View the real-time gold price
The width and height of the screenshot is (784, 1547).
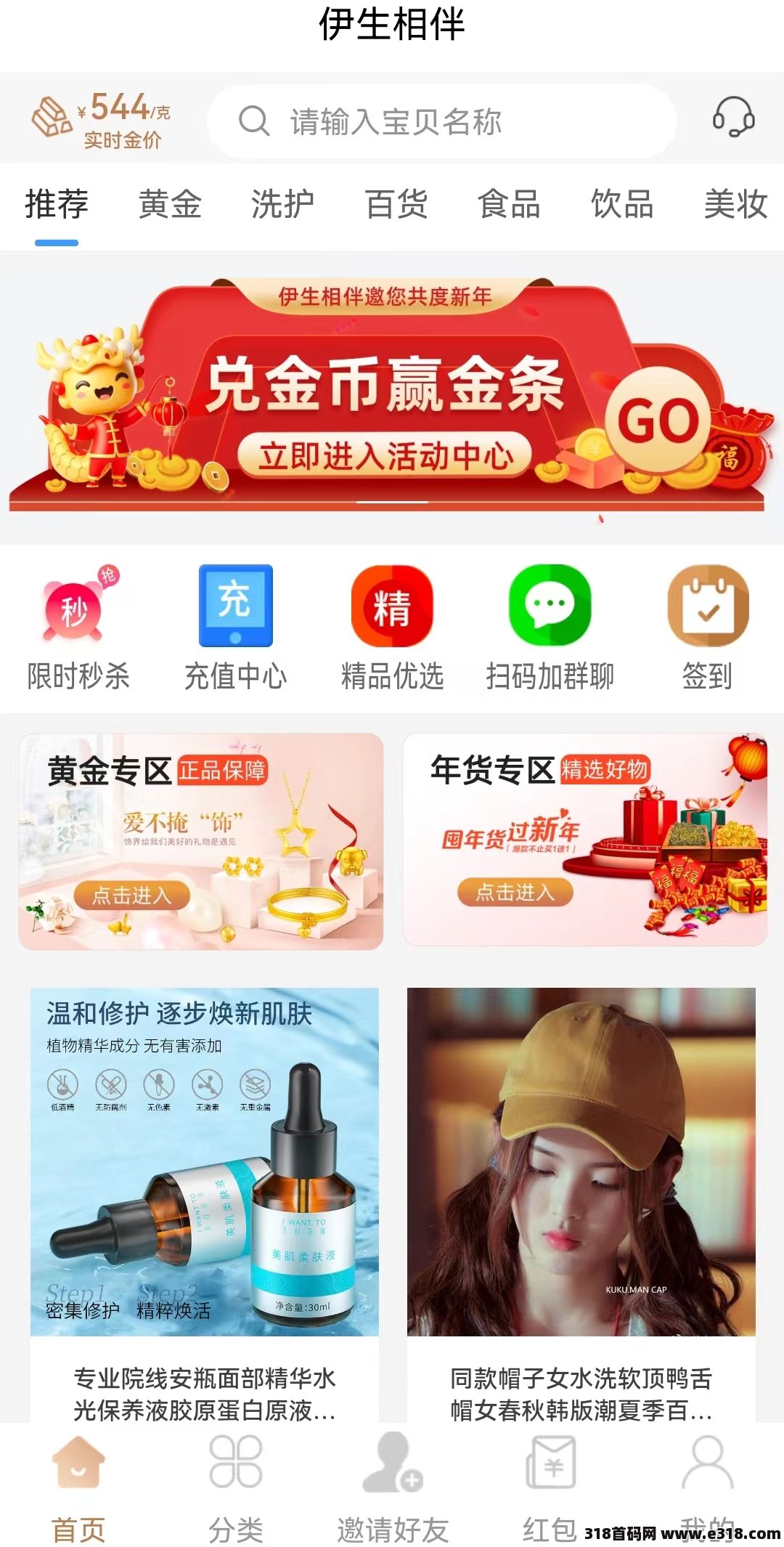point(102,120)
